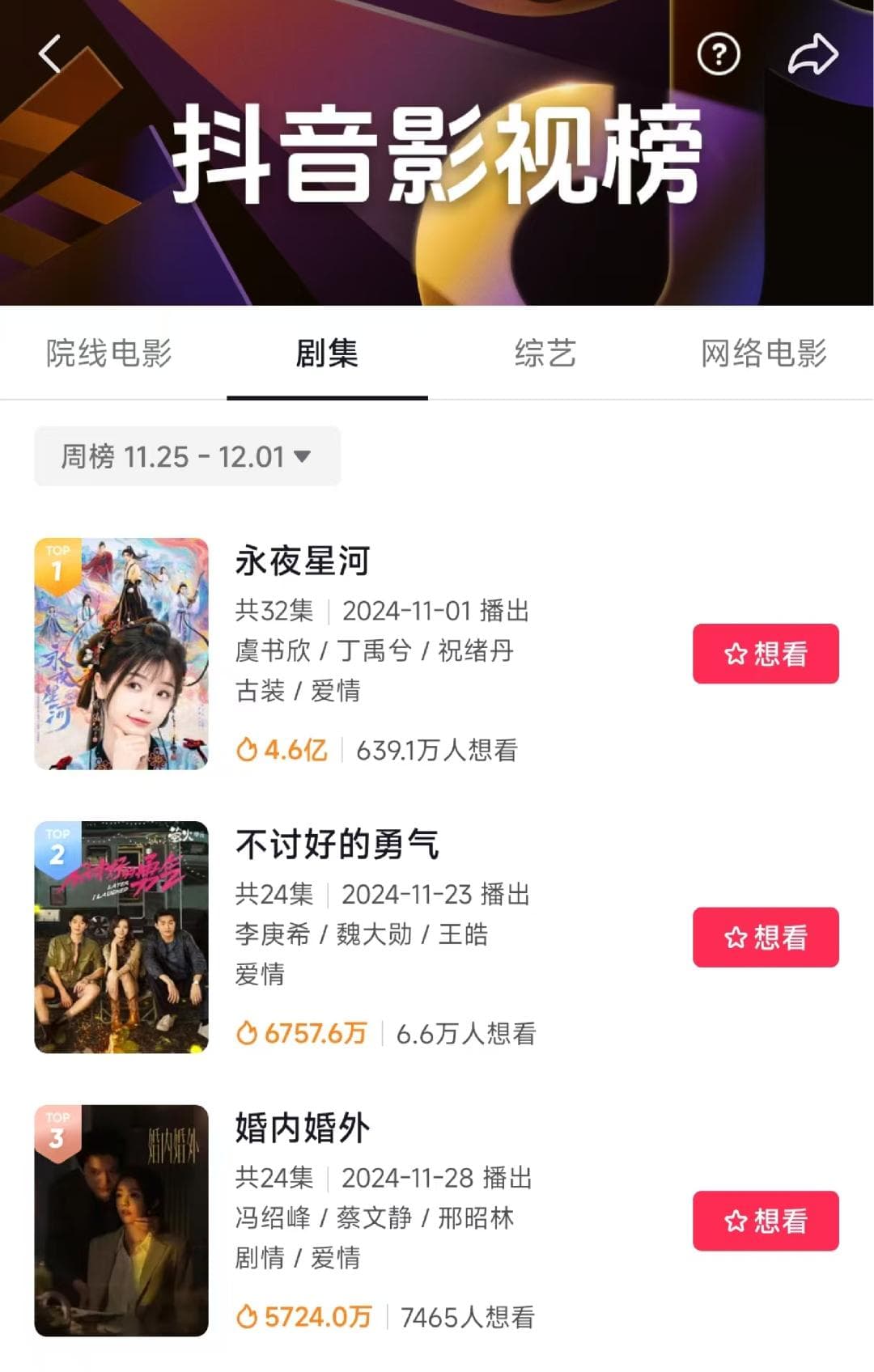Add 不讨好的勇气 to 想看
The height and width of the screenshot is (1372, 874).
(x=766, y=937)
